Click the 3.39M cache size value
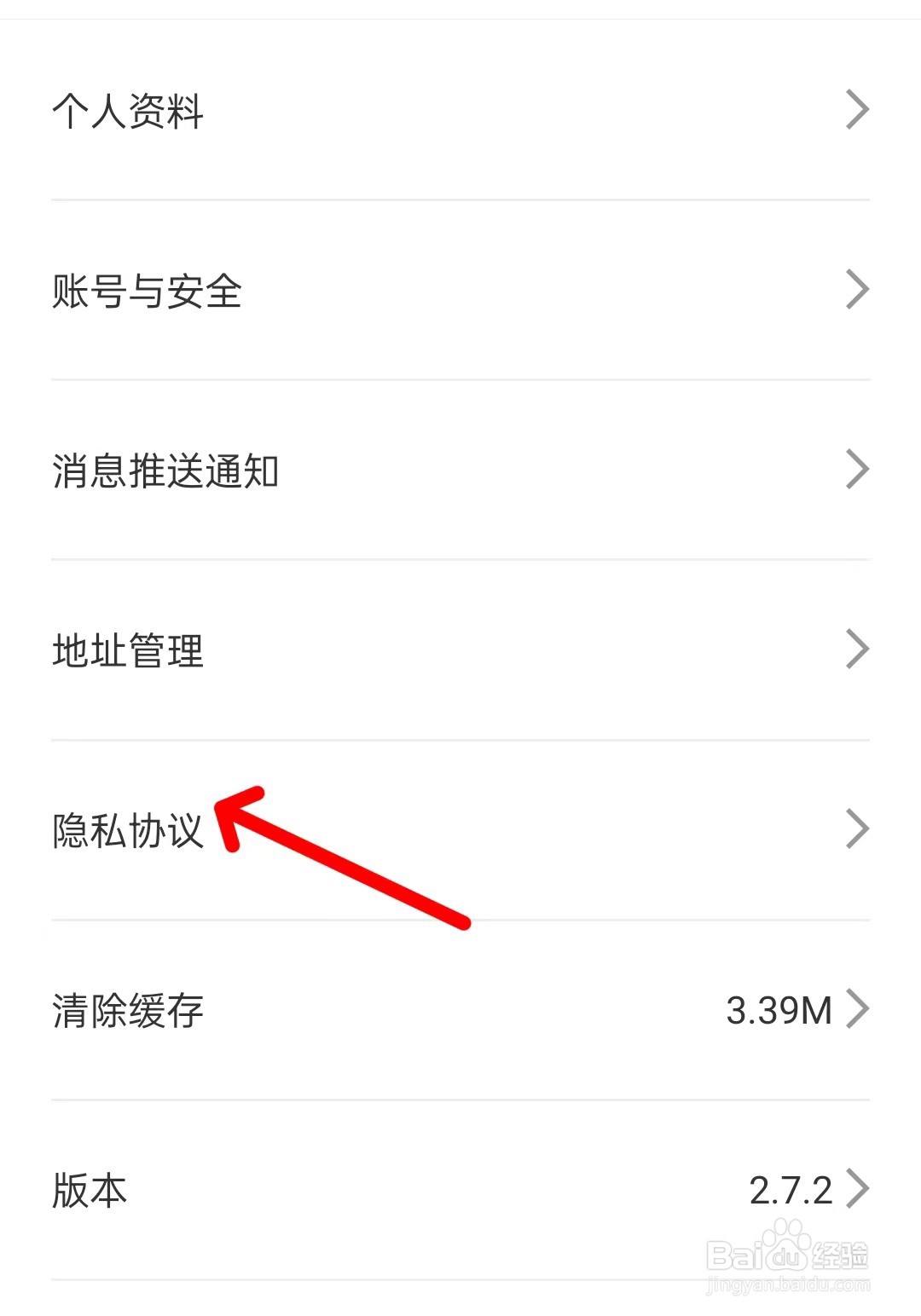The height and width of the screenshot is (1316, 921). (780, 1011)
